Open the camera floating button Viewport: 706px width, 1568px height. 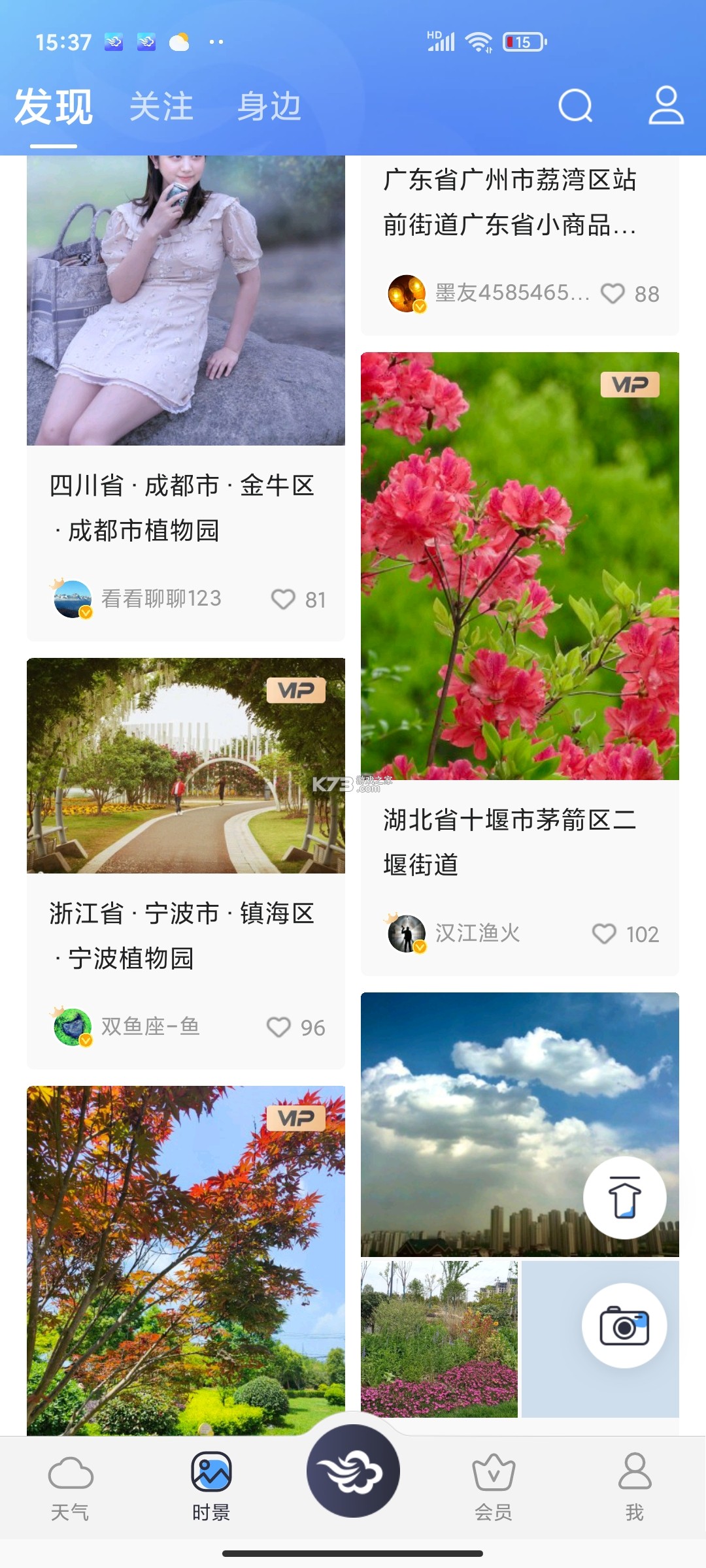tap(624, 1326)
